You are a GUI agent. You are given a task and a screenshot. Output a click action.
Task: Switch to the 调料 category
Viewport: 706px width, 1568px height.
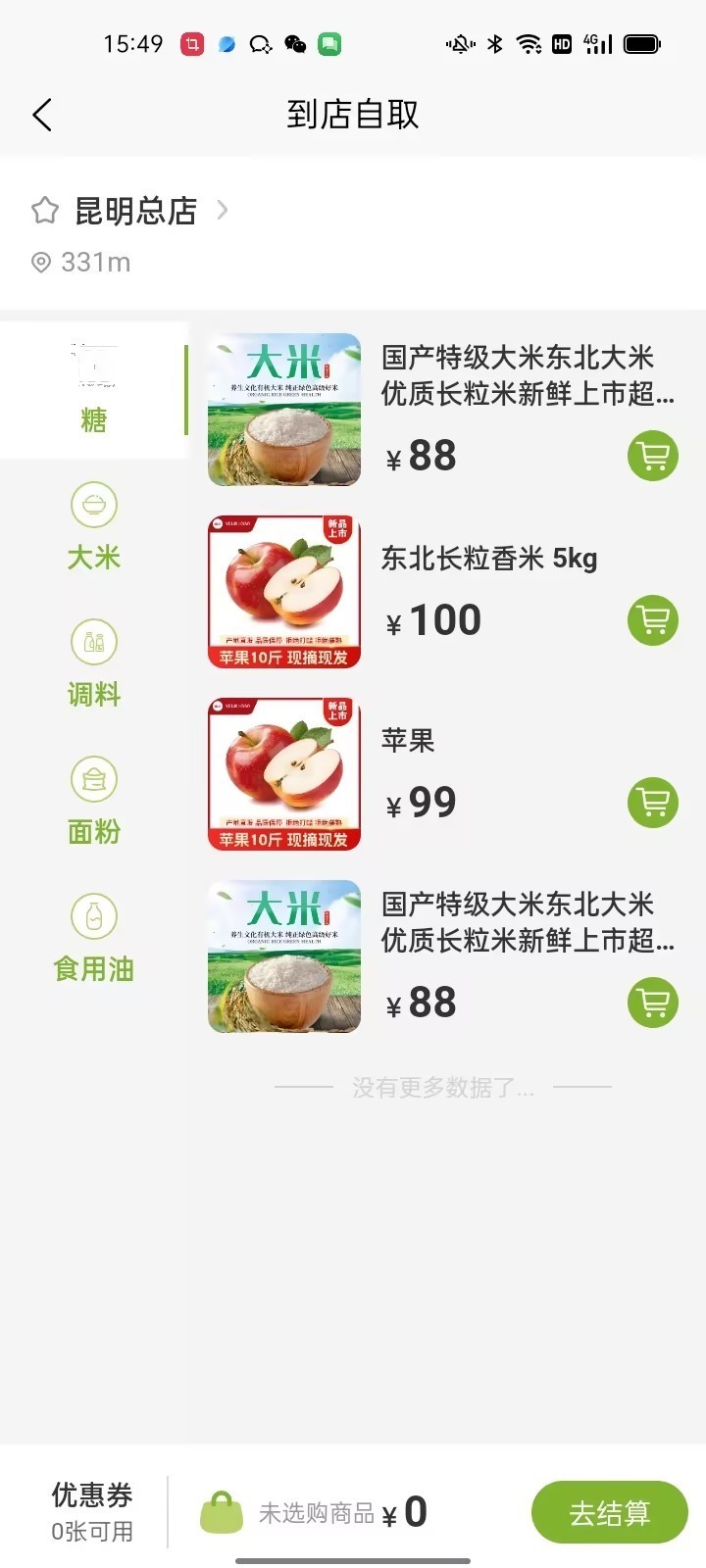click(94, 664)
